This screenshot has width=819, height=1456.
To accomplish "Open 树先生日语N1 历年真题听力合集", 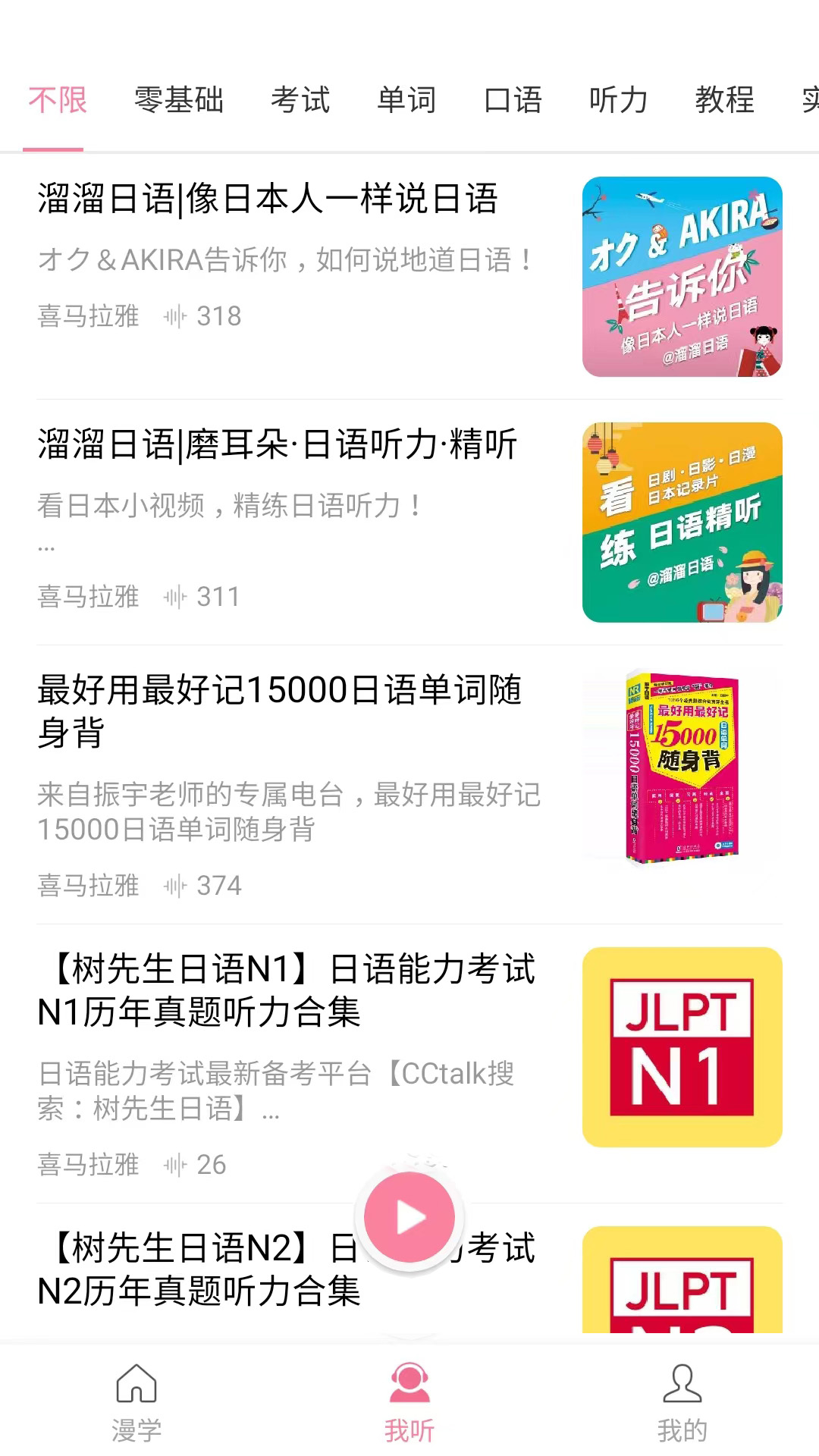I will 288,989.
